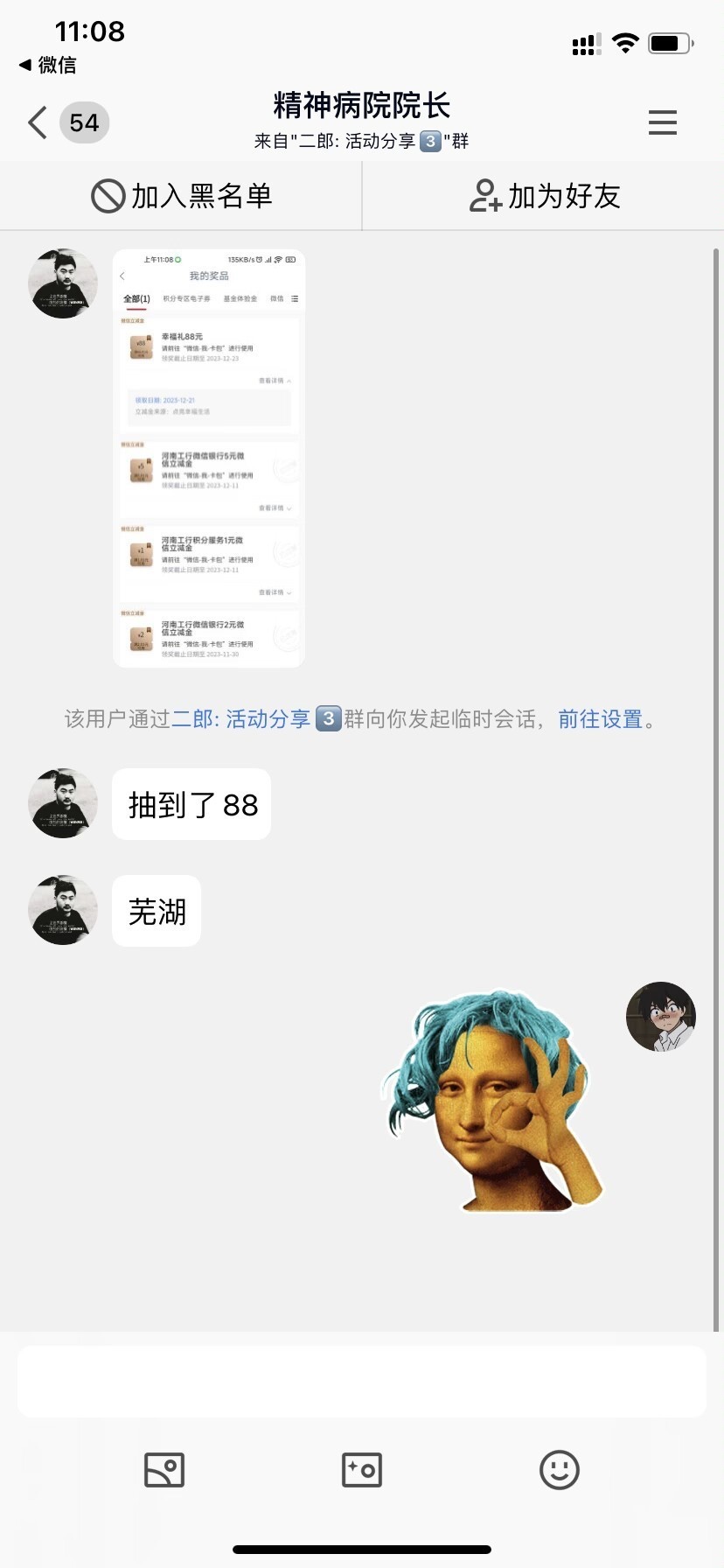This screenshot has width=724, height=1568.
Task: Add this user via 加为好友
Action: 544,196
